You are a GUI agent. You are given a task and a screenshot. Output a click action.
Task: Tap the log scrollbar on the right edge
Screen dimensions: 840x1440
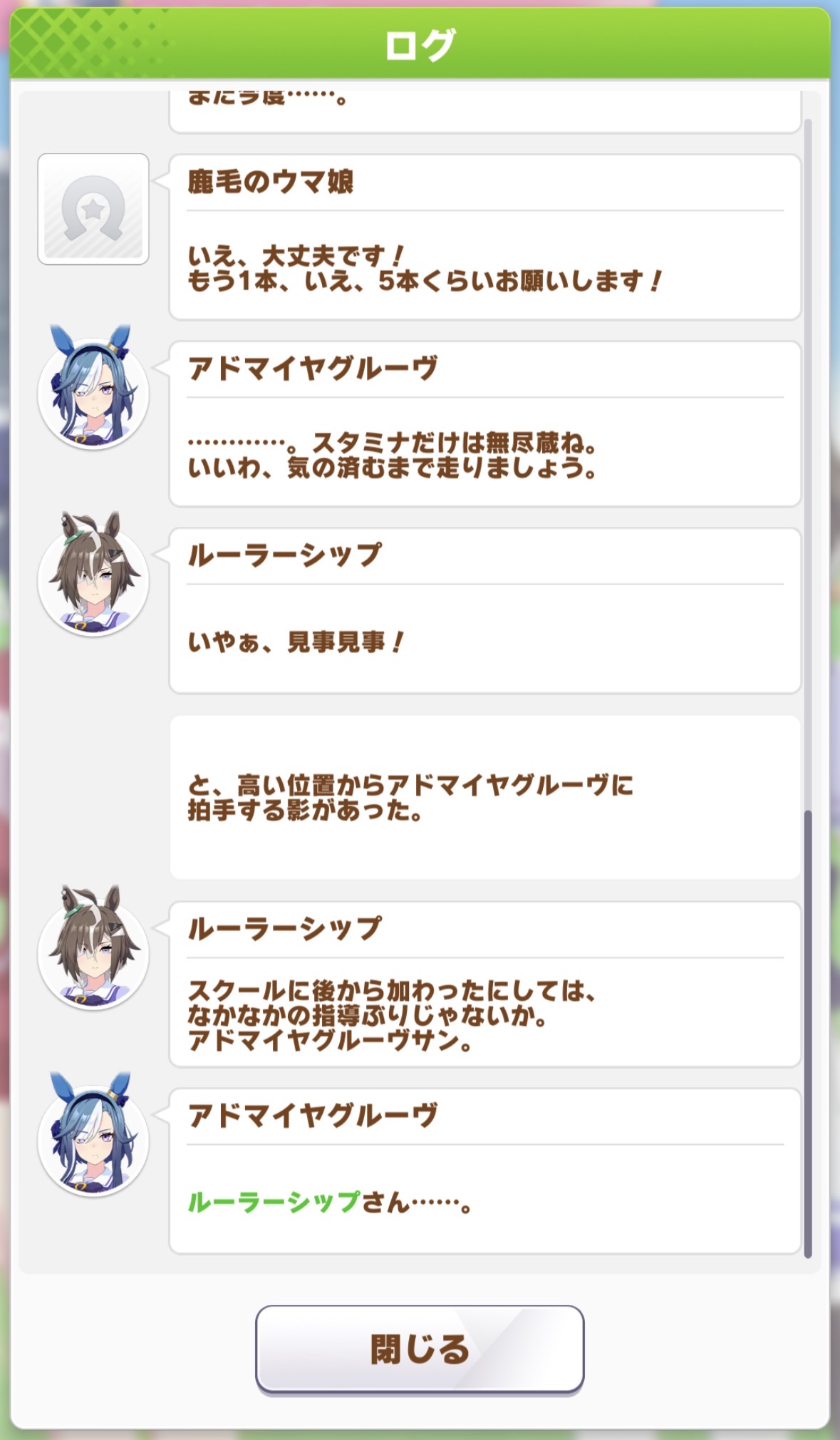pyautogui.click(x=807, y=1032)
